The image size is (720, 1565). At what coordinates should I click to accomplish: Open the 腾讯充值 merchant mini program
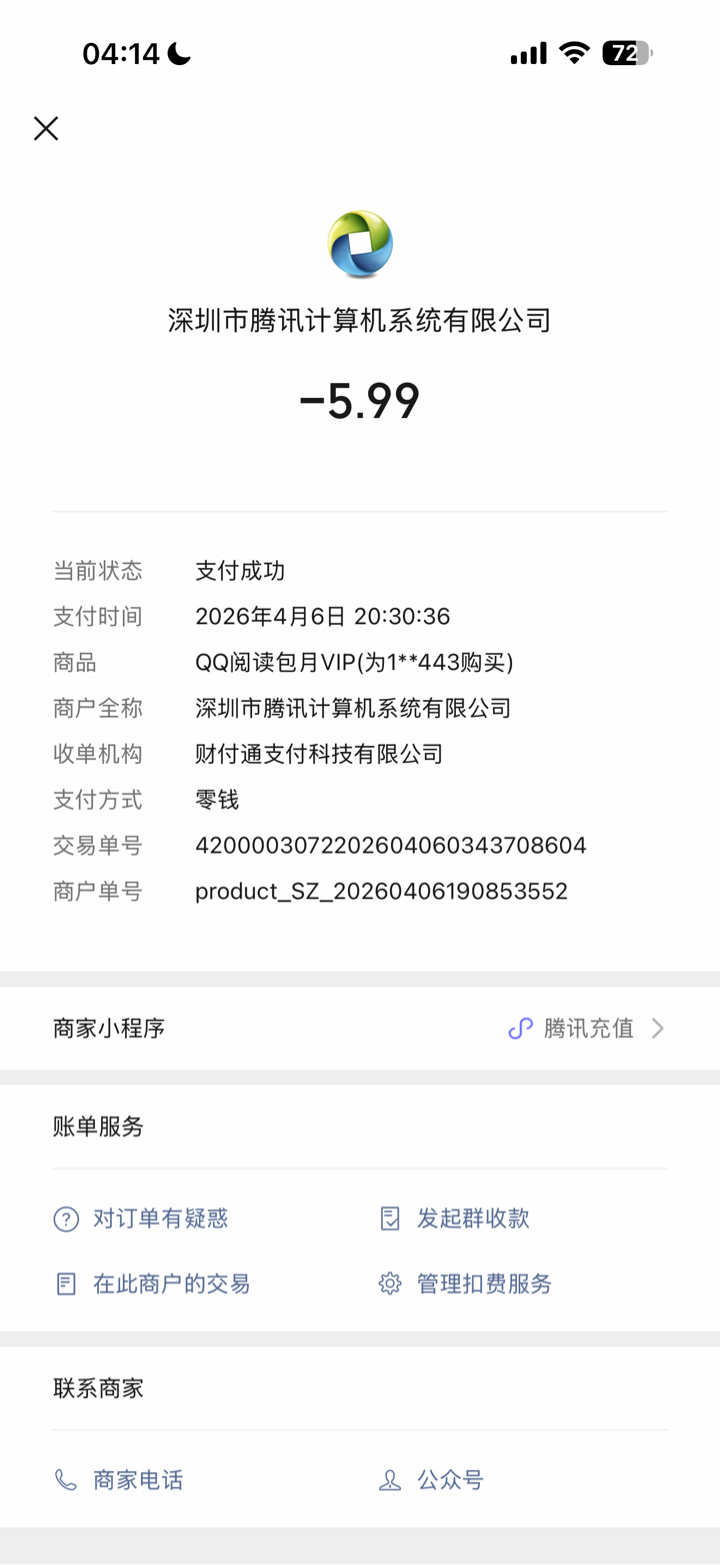tap(586, 1028)
